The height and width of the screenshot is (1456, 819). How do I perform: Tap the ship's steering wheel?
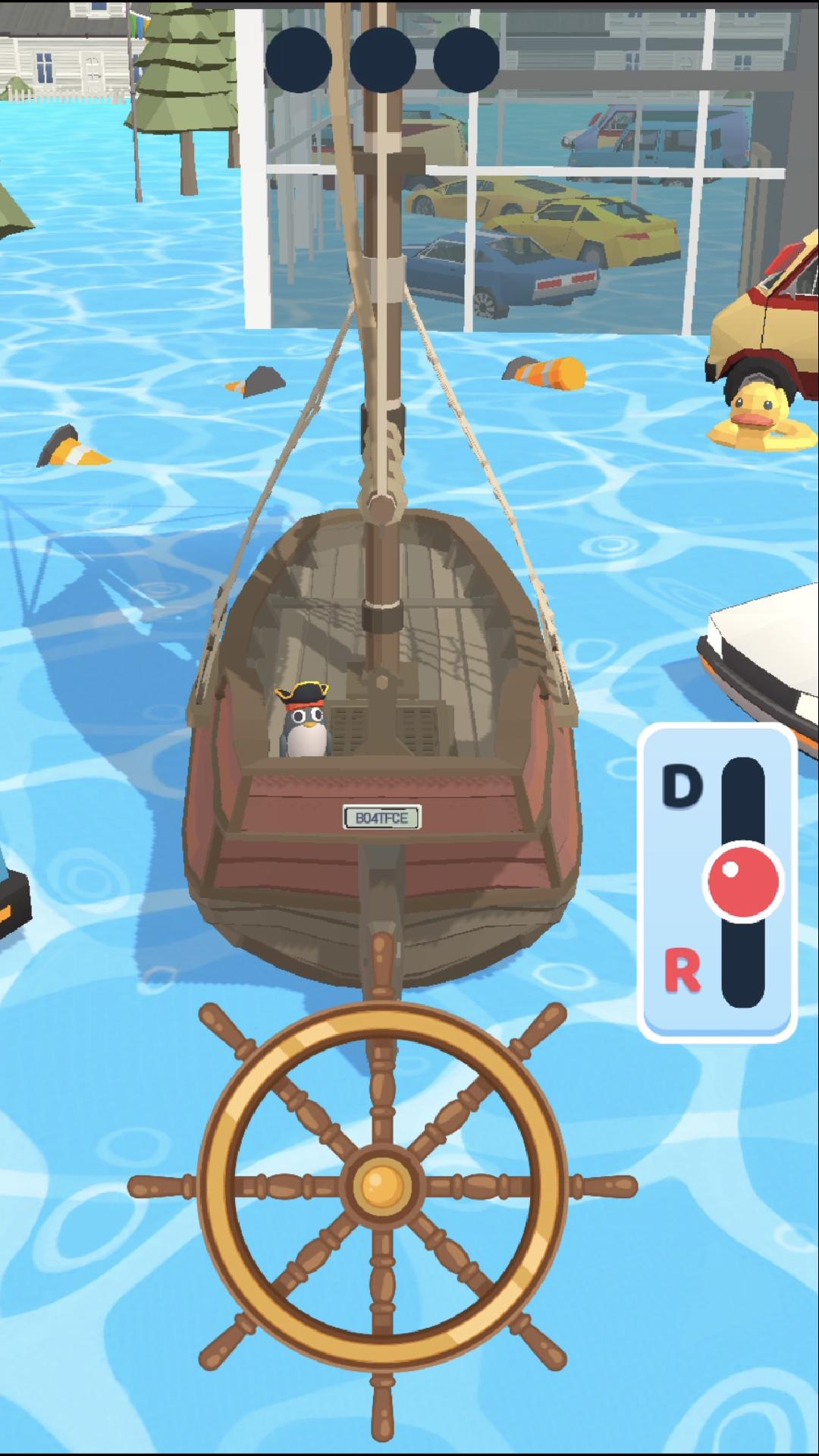pos(381,1185)
